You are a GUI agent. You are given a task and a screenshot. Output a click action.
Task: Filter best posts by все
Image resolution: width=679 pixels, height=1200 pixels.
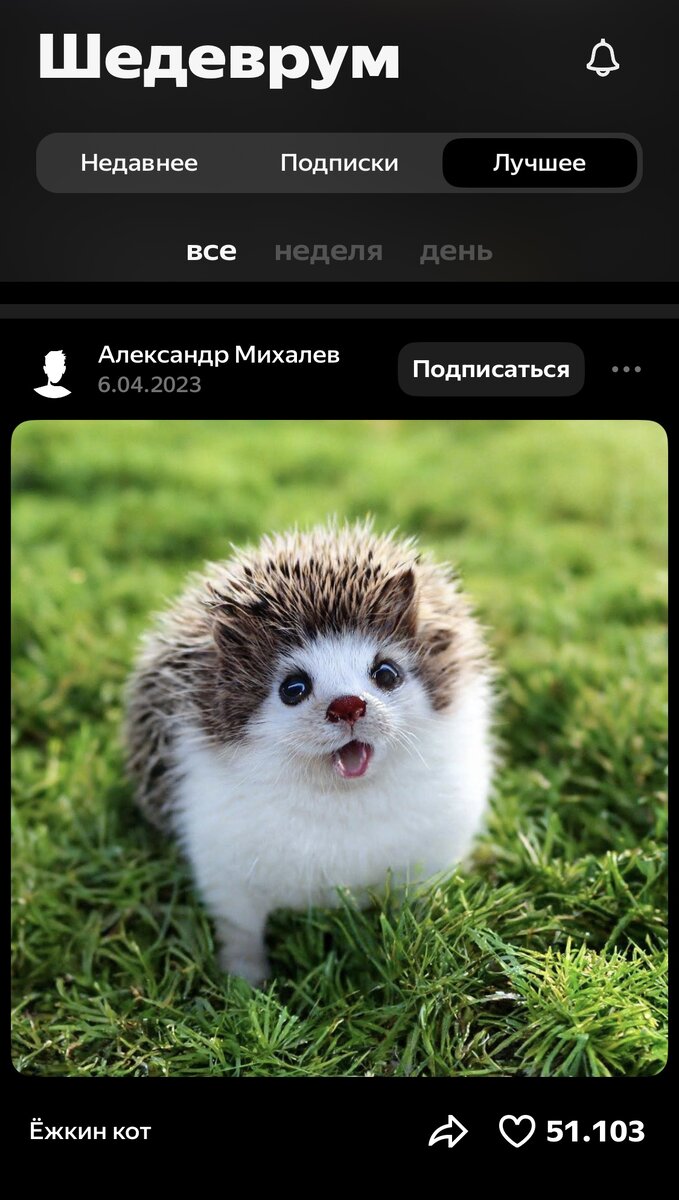point(211,251)
